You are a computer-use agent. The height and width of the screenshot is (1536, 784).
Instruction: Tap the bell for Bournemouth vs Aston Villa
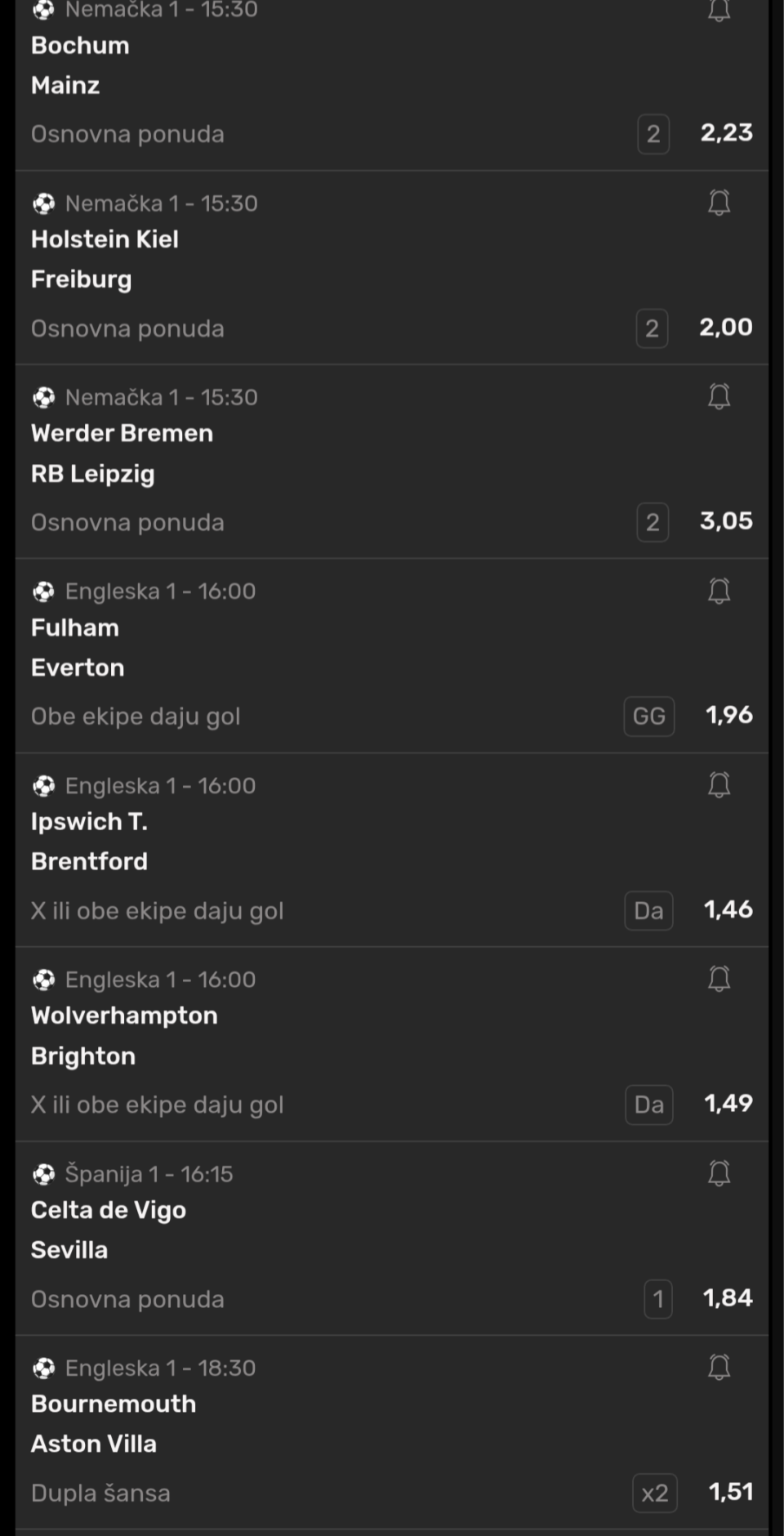pos(719,1366)
